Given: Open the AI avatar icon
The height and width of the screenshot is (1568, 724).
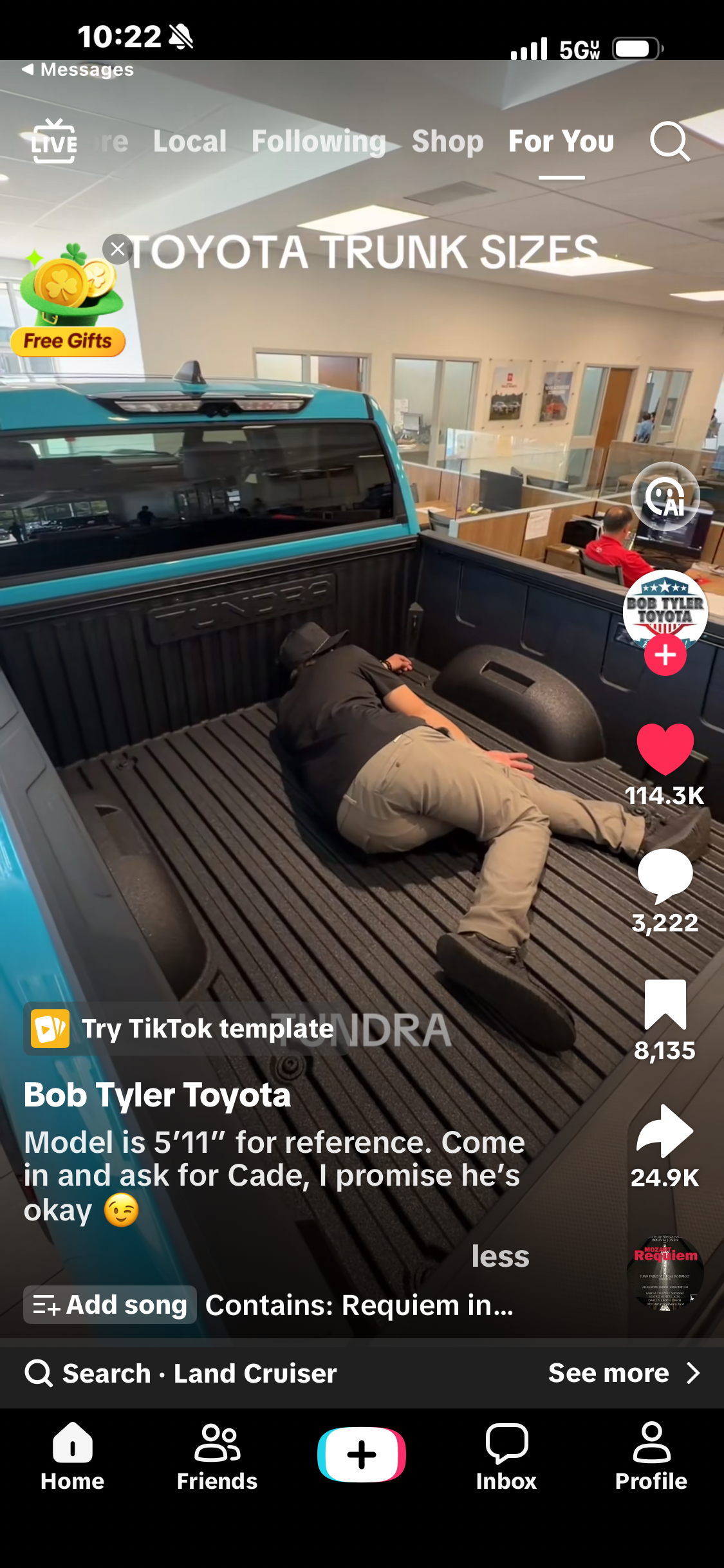Looking at the screenshot, I should [665, 496].
